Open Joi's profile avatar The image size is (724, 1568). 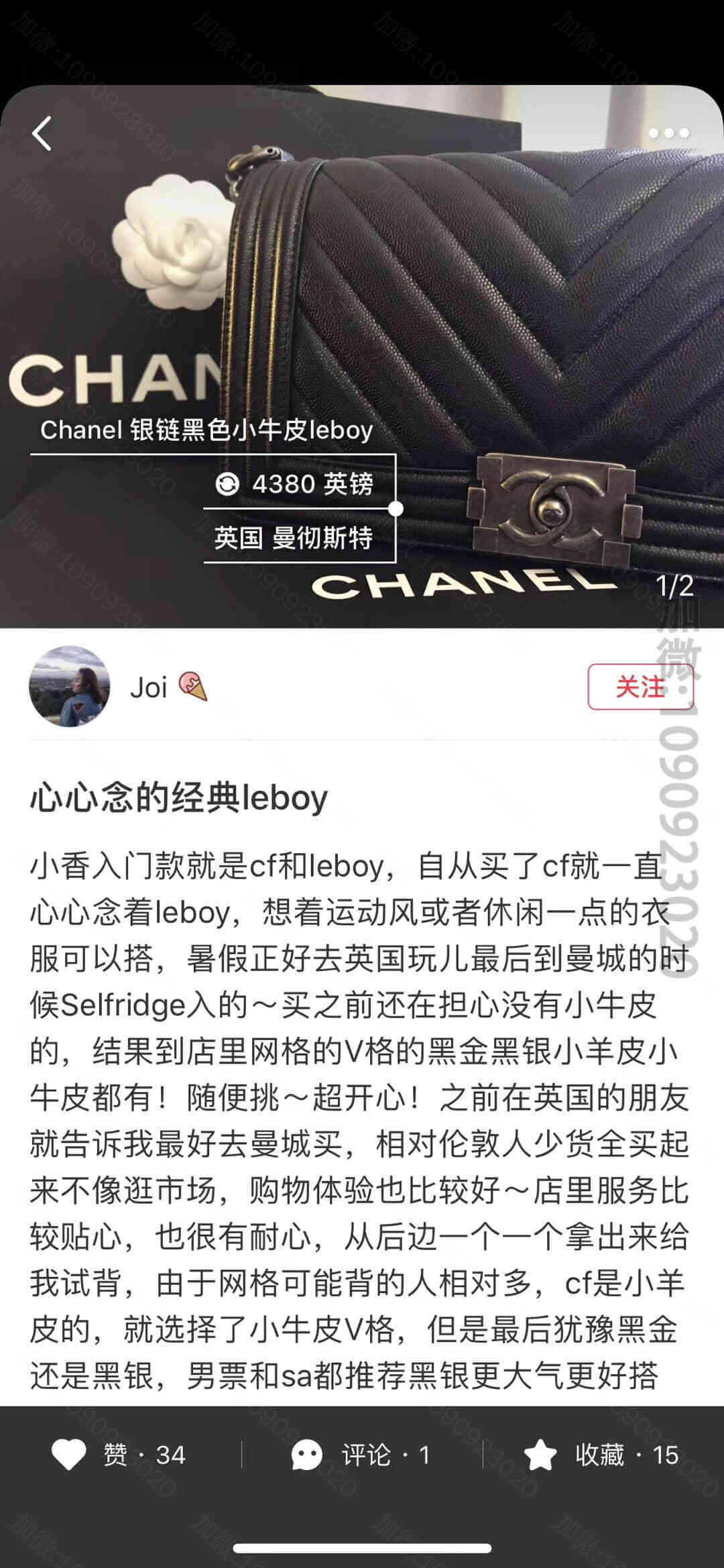point(70,687)
